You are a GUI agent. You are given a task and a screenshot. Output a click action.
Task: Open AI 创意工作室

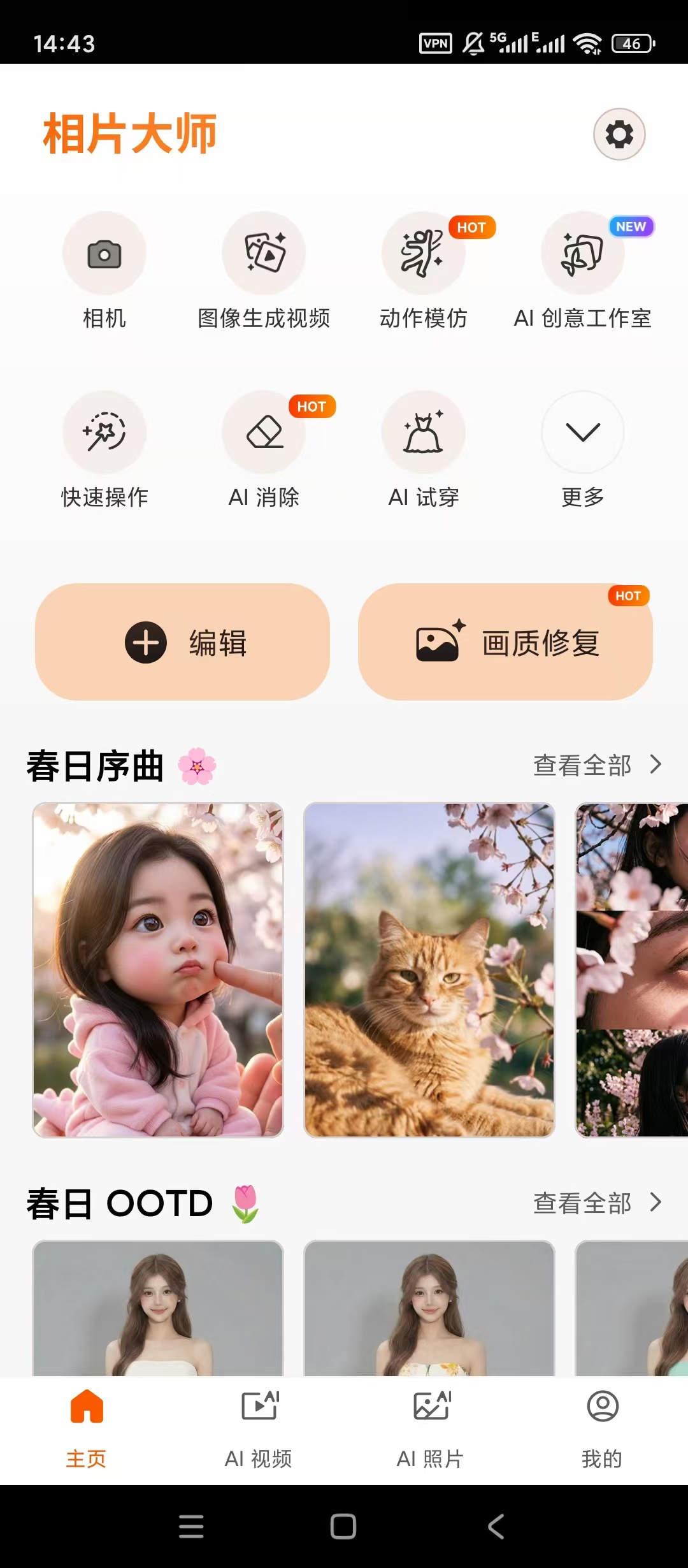tap(582, 254)
